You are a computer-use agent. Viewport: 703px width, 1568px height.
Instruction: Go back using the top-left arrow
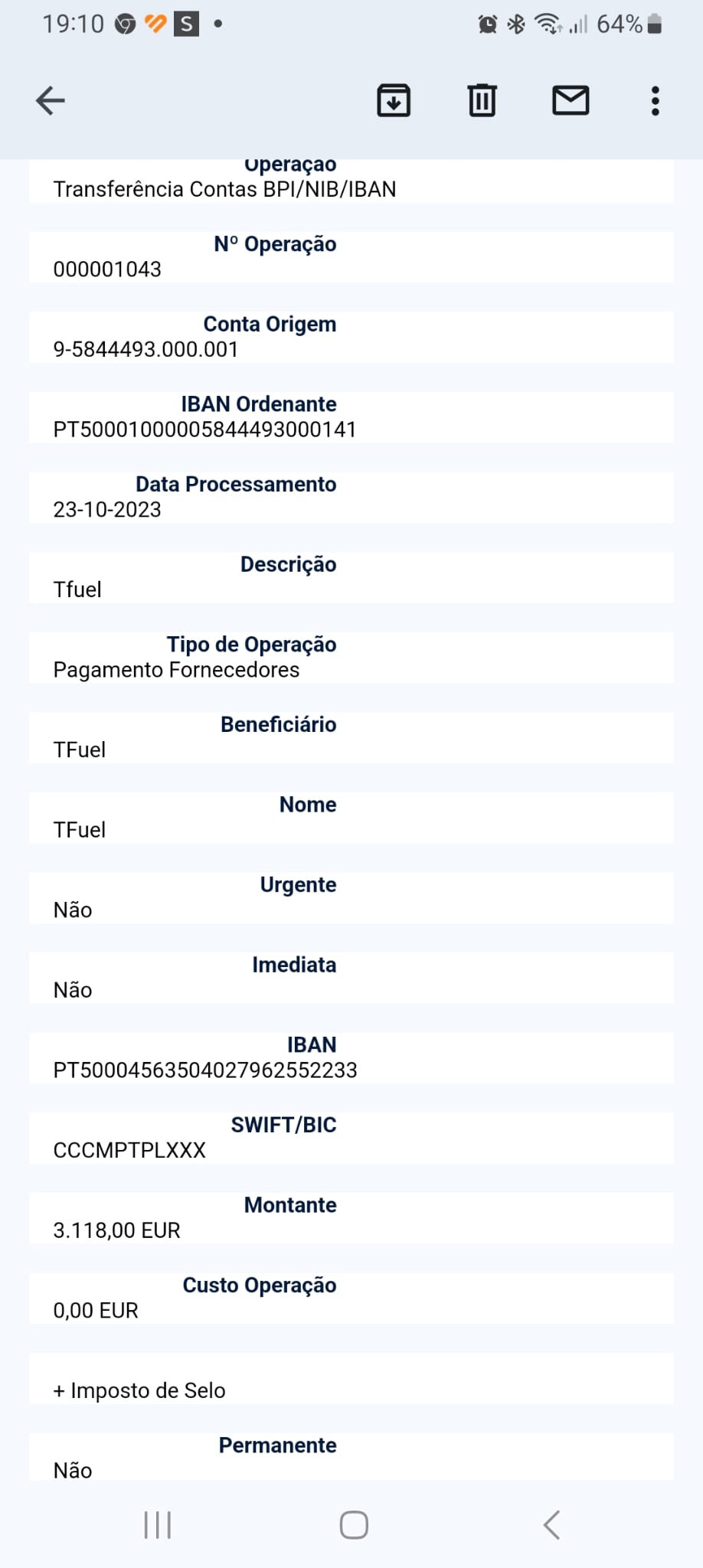pyautogui.click(x=51, y=100)
